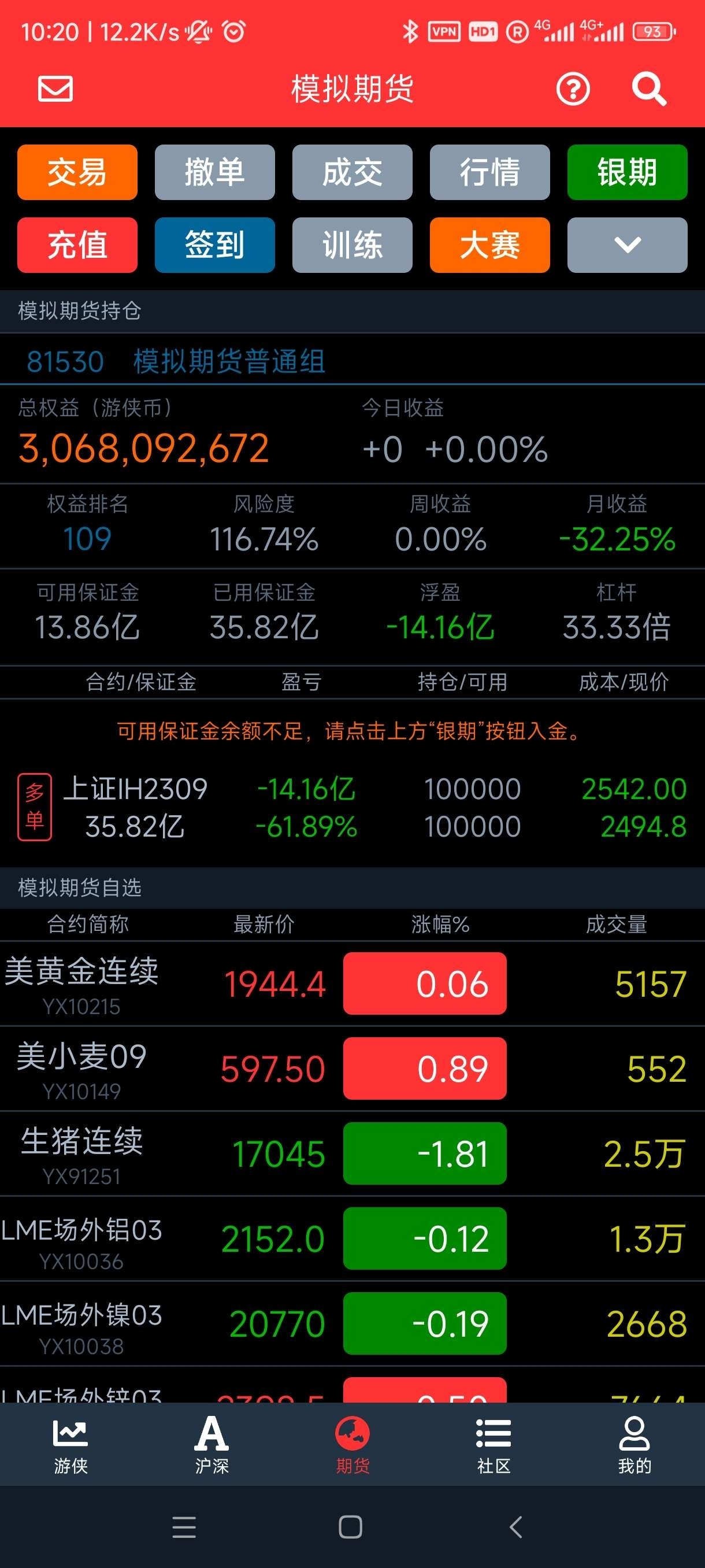Tap the 撤单 cancel order button
This screenshot has width=705, height=1568.
pos(215,172)
